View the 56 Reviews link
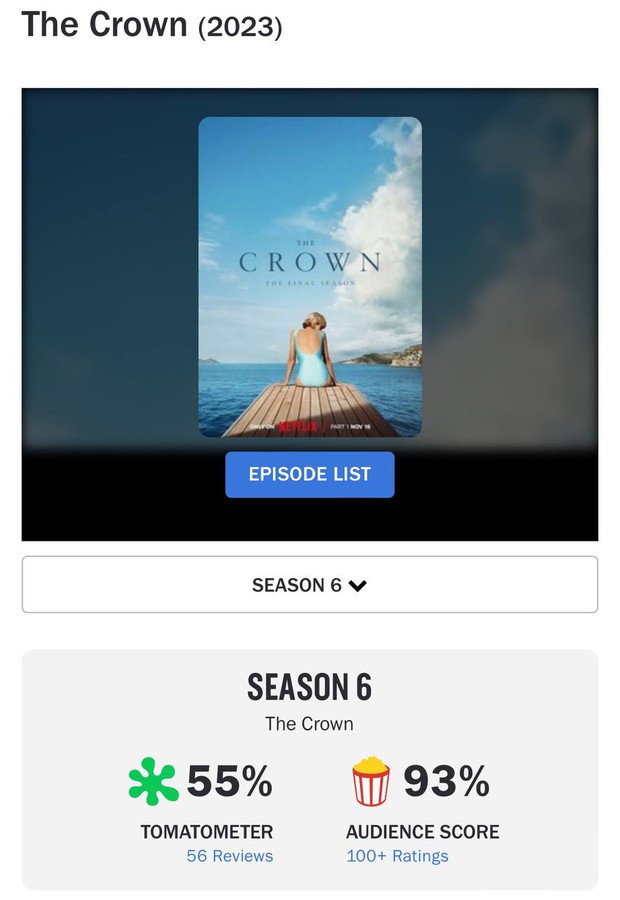The height and width of the screenshot is (900, 620). tap(229, 856)
